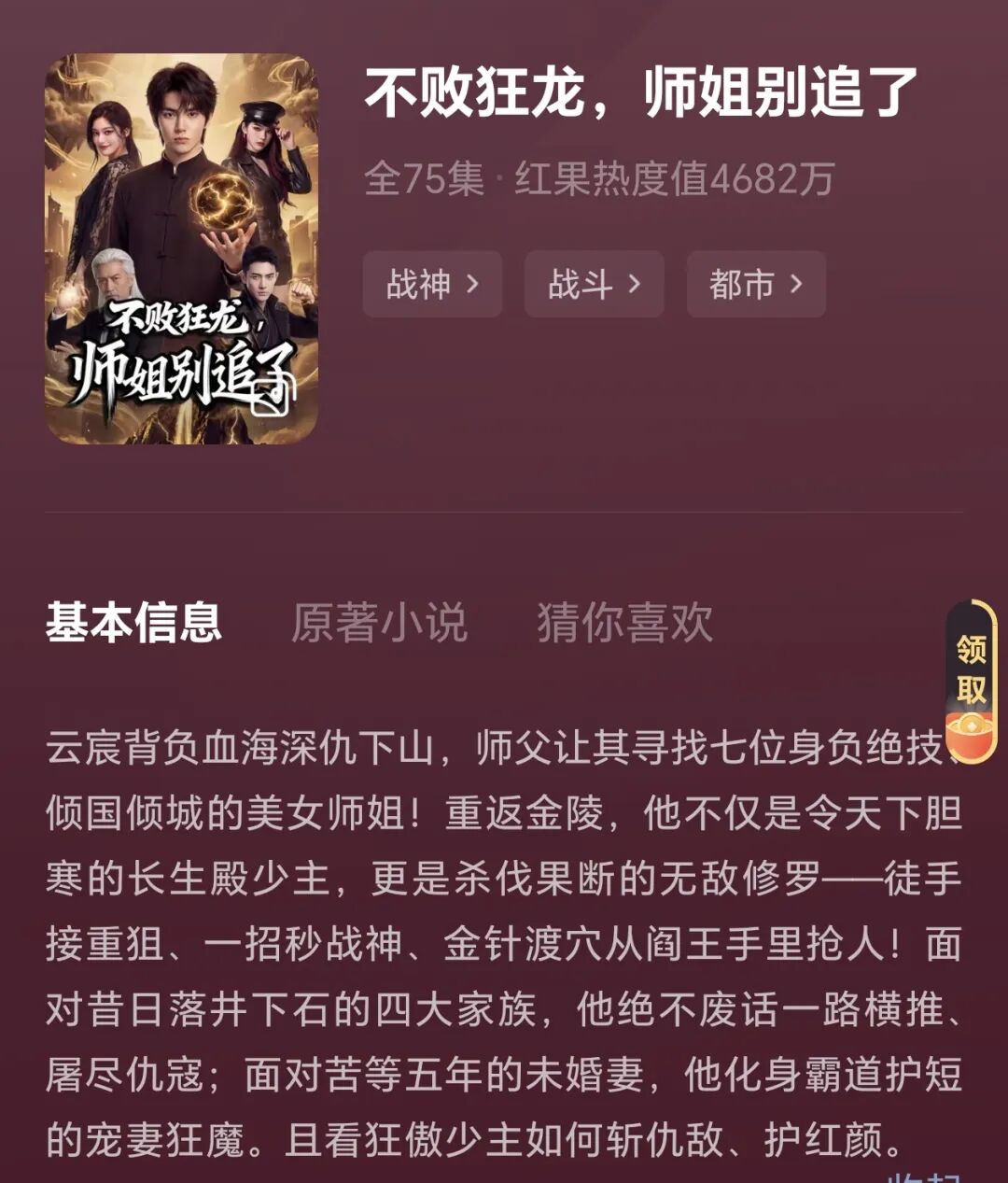
Task: Switch to the 原著小说 tab
Action: pyautogui.click(x=377, y=626)
